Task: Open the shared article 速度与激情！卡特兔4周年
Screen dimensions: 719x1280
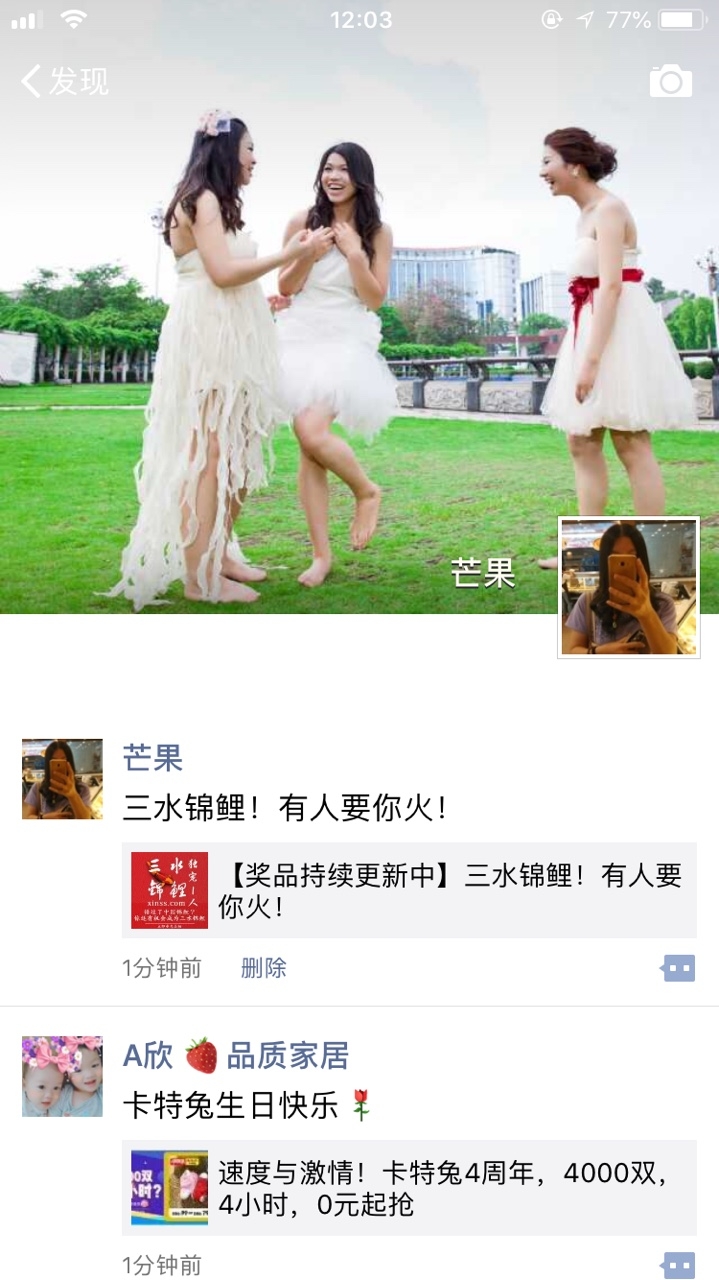Action: (409, 1188)
